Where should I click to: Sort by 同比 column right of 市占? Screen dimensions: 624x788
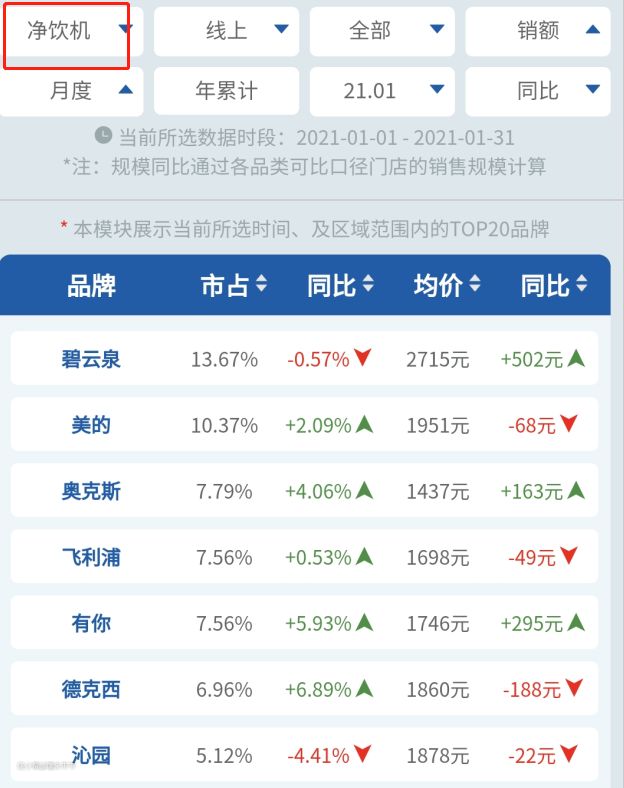[x=340, y=286]
